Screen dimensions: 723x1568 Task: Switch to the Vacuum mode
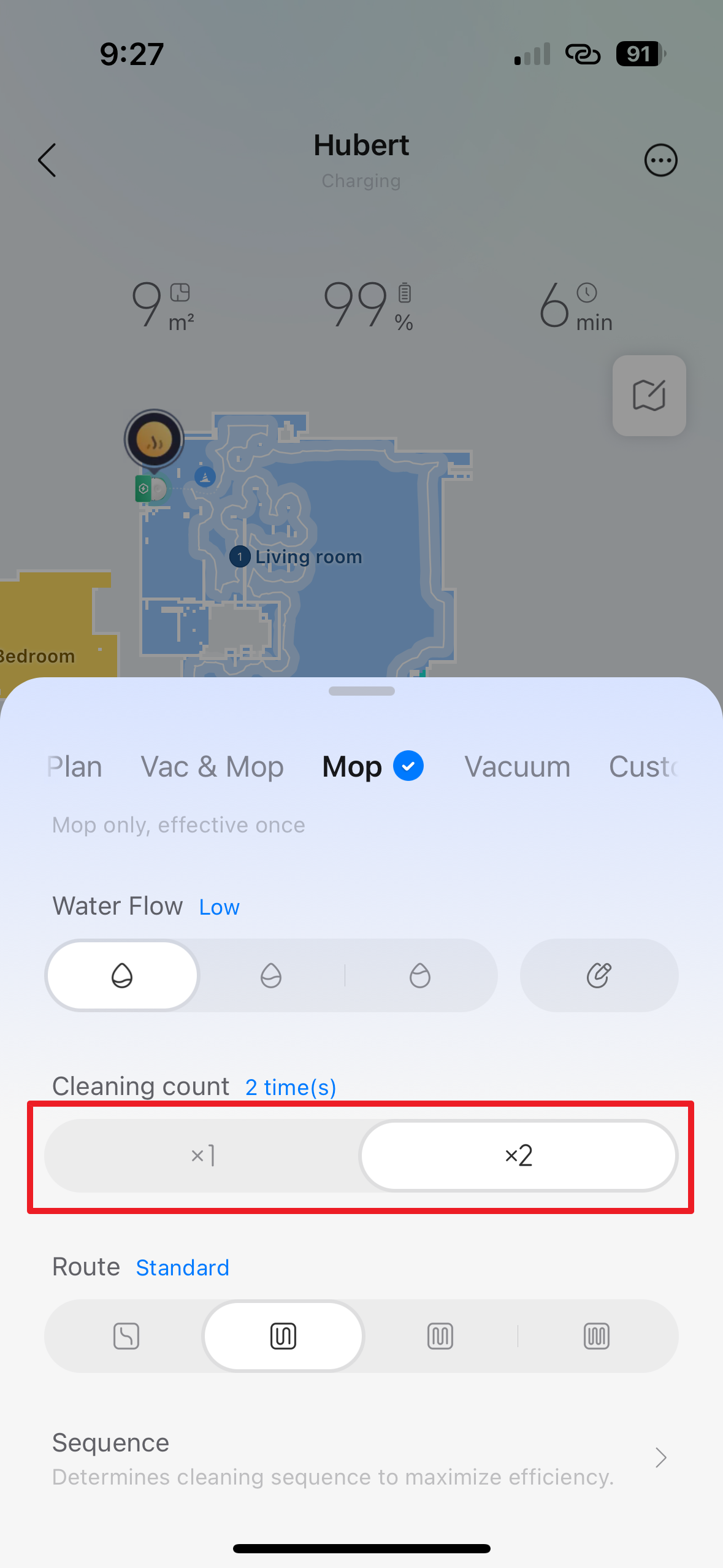pyautogui.click(x=517, y=767)
